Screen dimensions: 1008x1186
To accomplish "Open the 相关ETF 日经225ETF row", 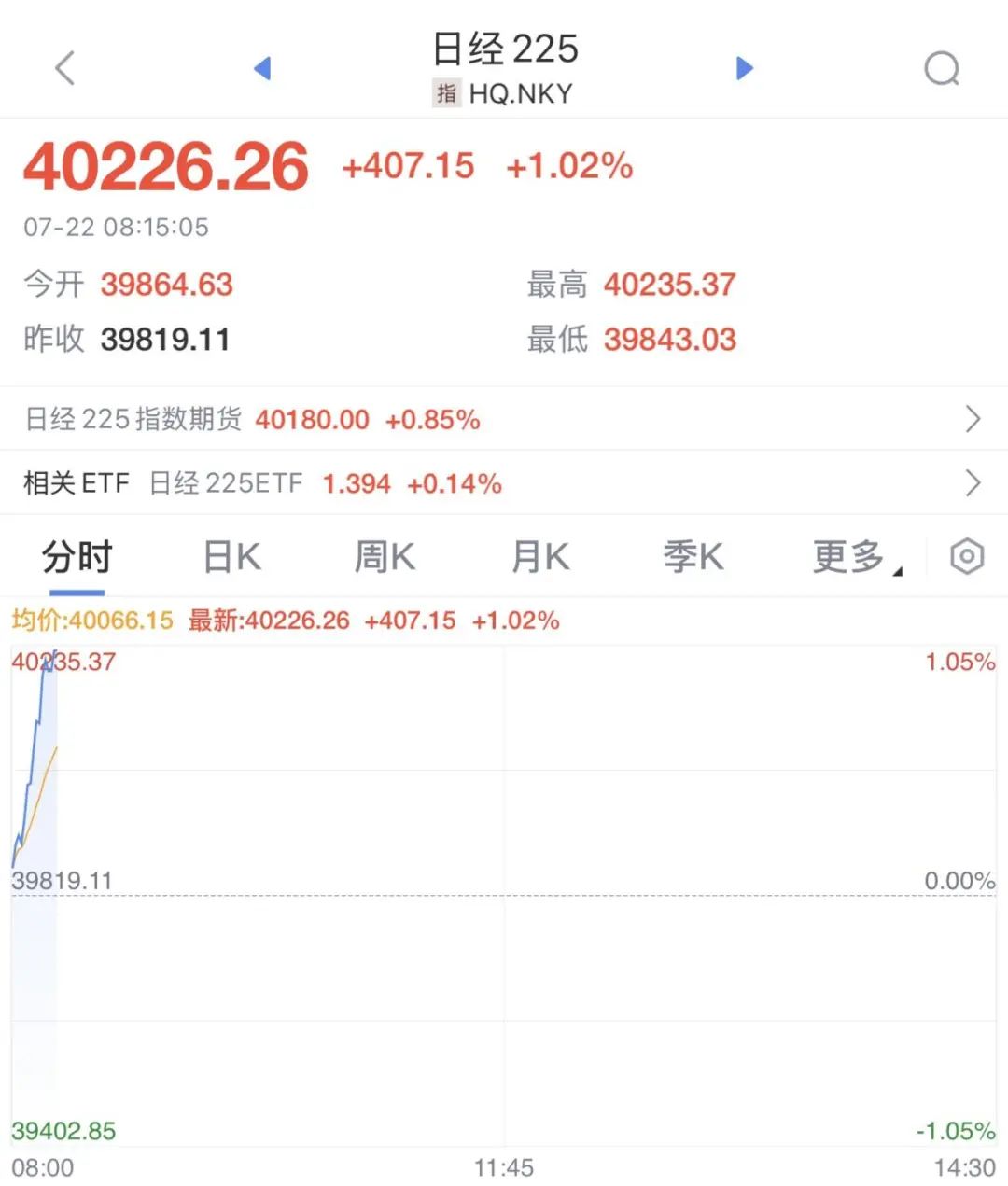I will [x=504, y=483].
